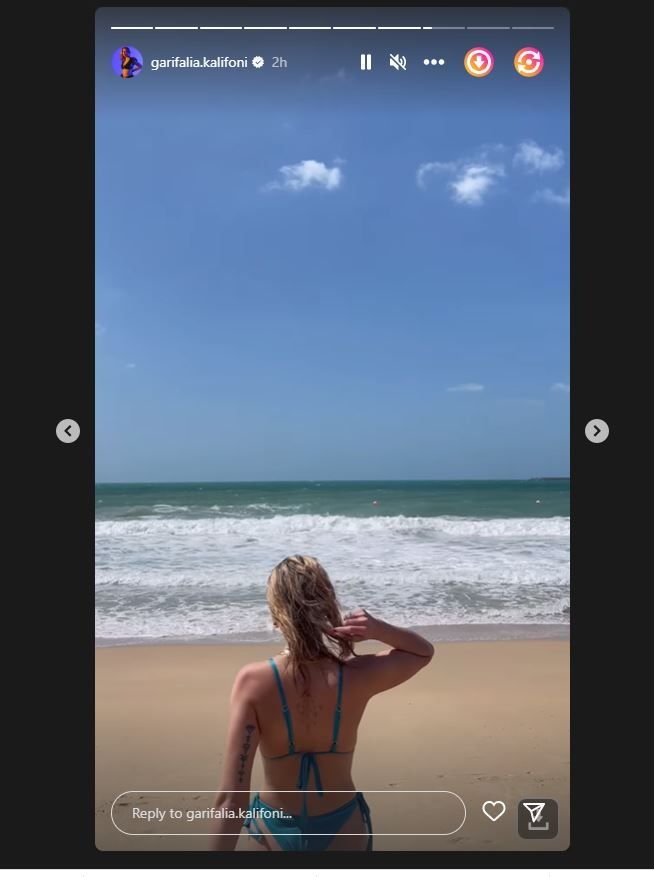Tap the download story icon
Image resolution: width=654 pixels, height=877 pixels.
479,62
